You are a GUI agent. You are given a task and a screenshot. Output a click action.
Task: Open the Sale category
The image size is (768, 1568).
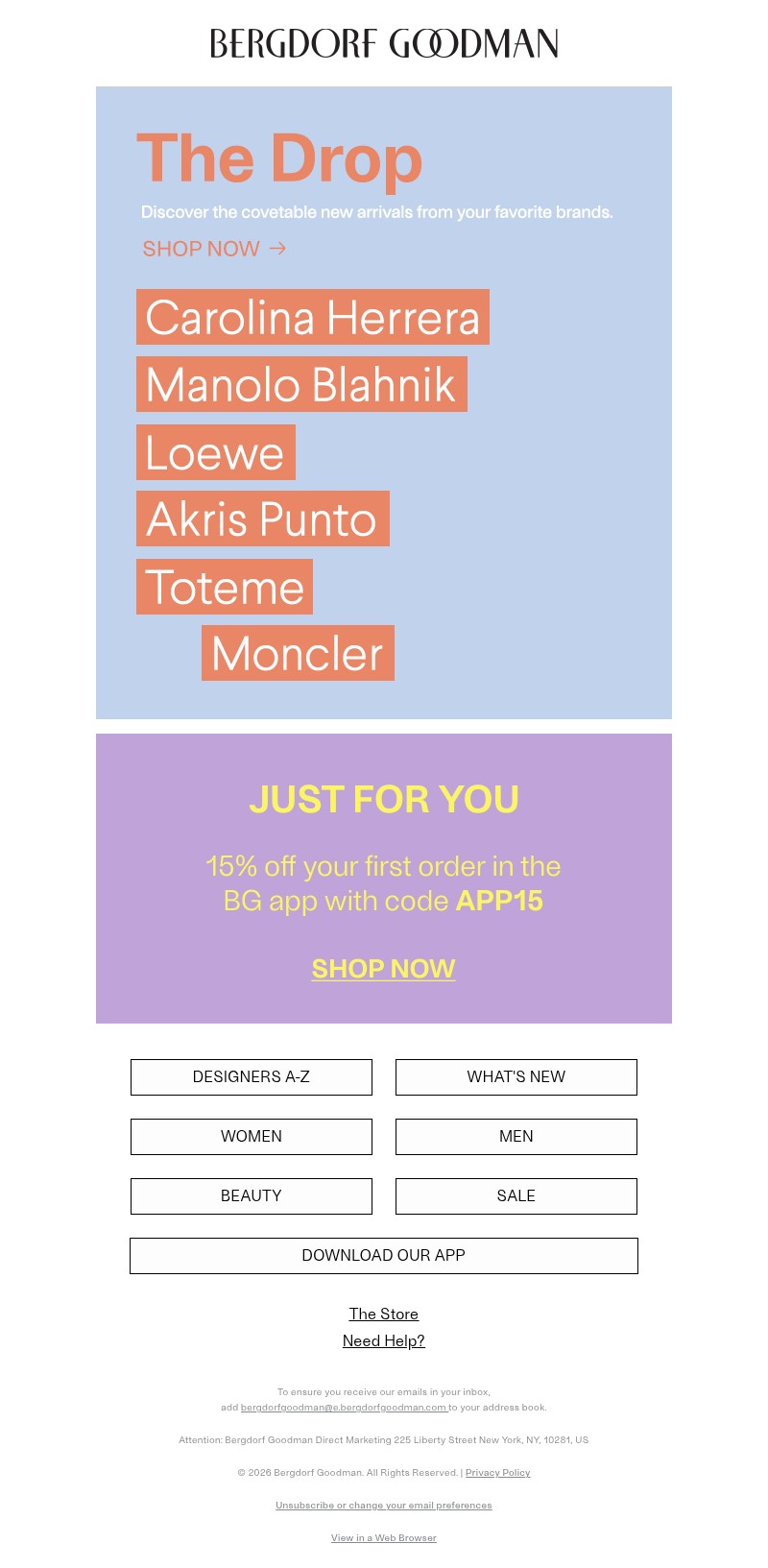point(516,1196)
